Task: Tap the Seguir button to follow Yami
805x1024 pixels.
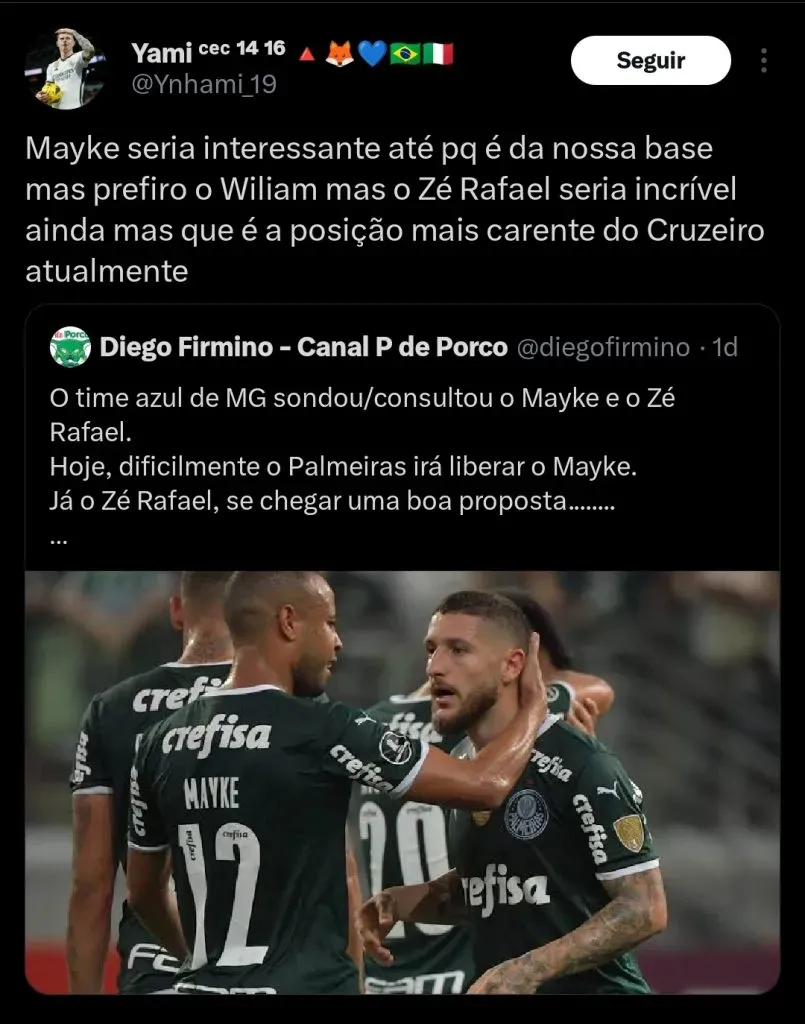Action: coord(650,60)
